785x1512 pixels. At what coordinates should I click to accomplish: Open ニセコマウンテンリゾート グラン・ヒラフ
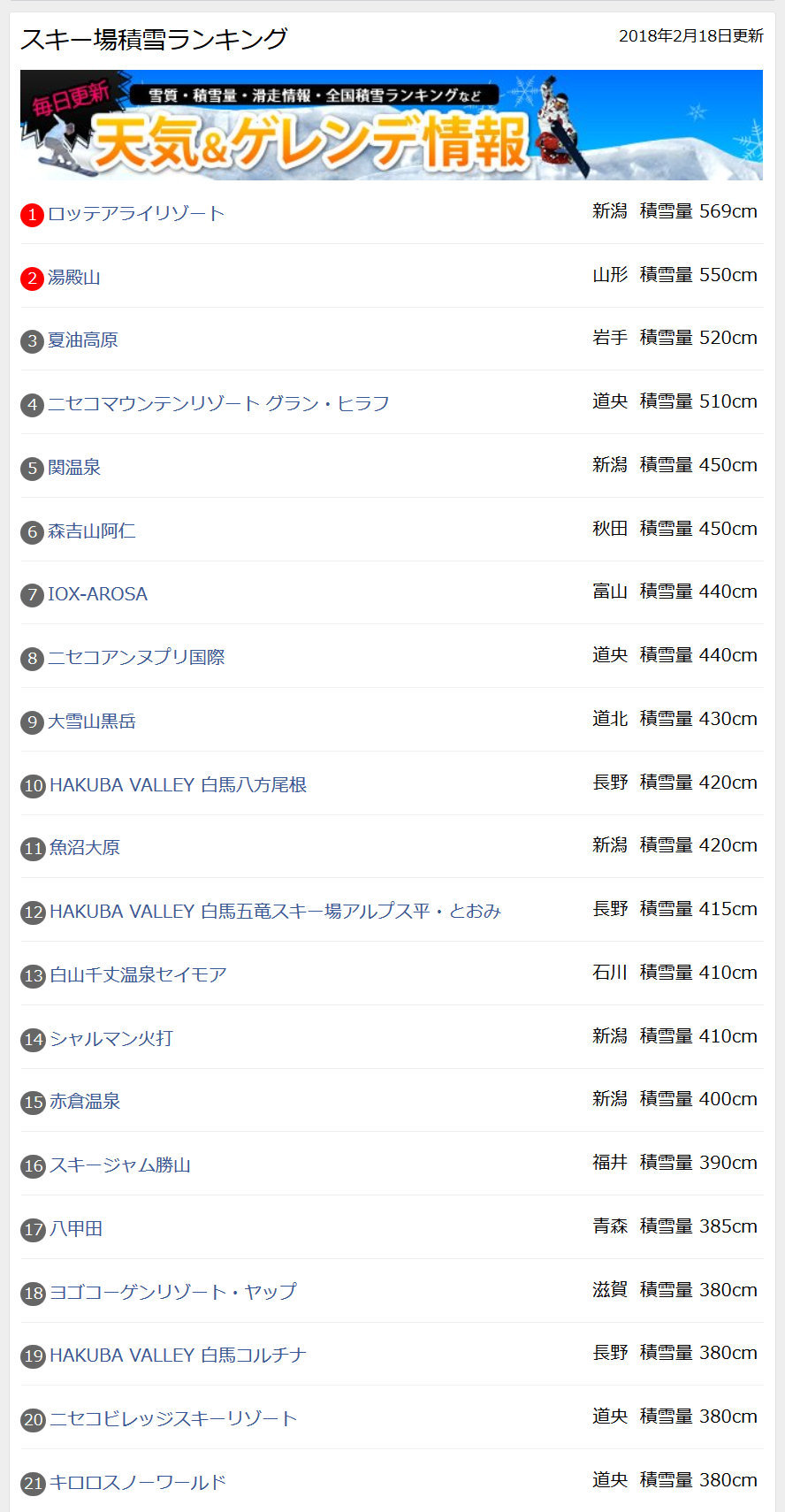pyautogui.click(x=218, y=403)
